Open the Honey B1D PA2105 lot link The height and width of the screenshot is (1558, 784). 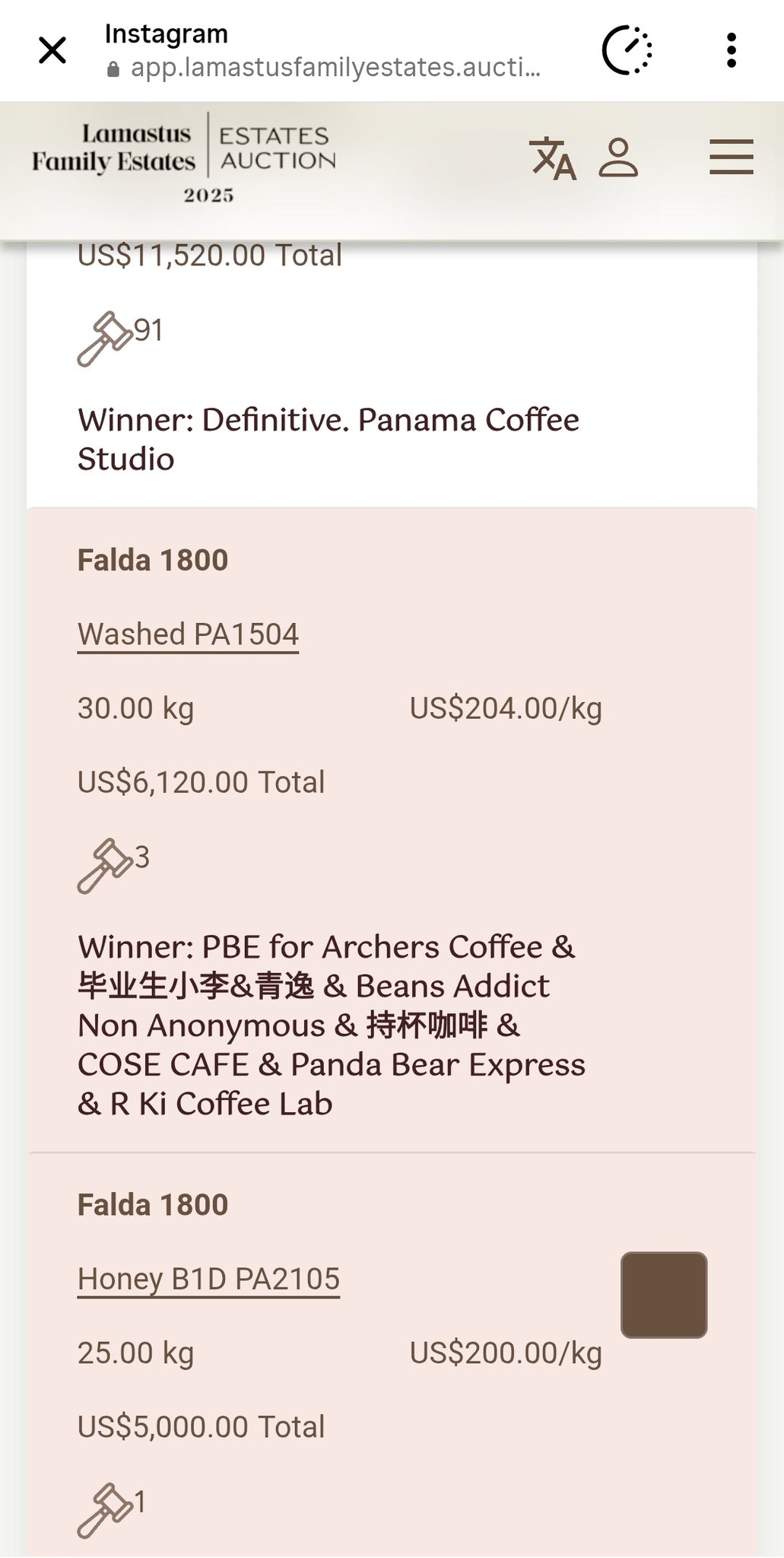pyautogui.click(x=208, y=1279)
